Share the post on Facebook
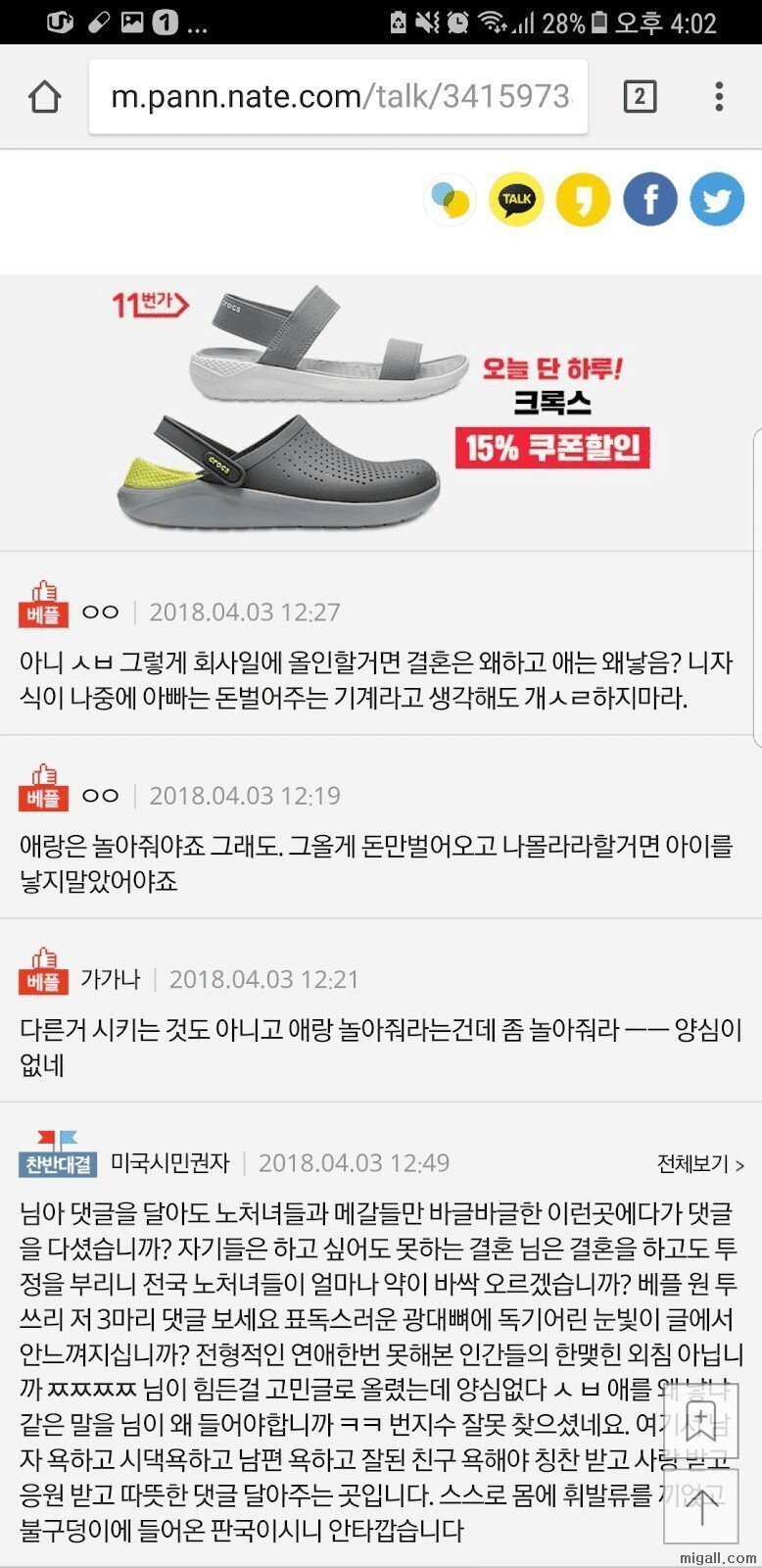Image resolution: width=762 pixels, height=1568 pixels. tap(649, 199)
